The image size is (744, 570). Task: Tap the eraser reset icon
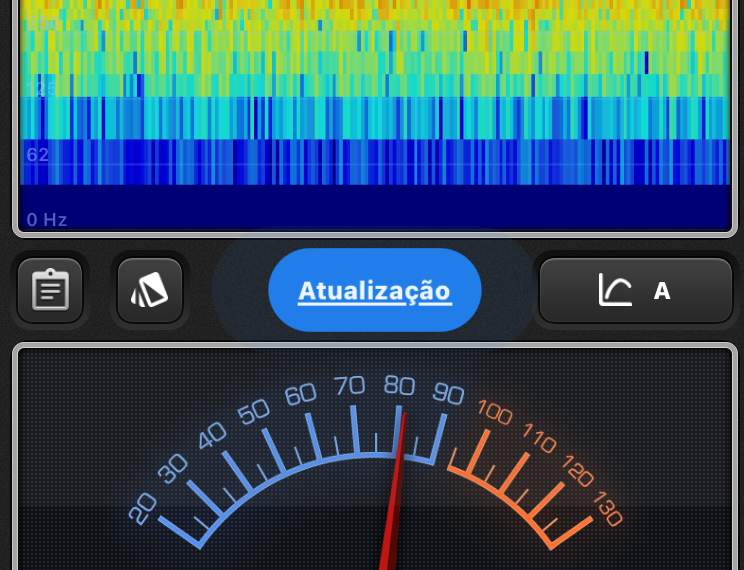(x=150, y=291)
